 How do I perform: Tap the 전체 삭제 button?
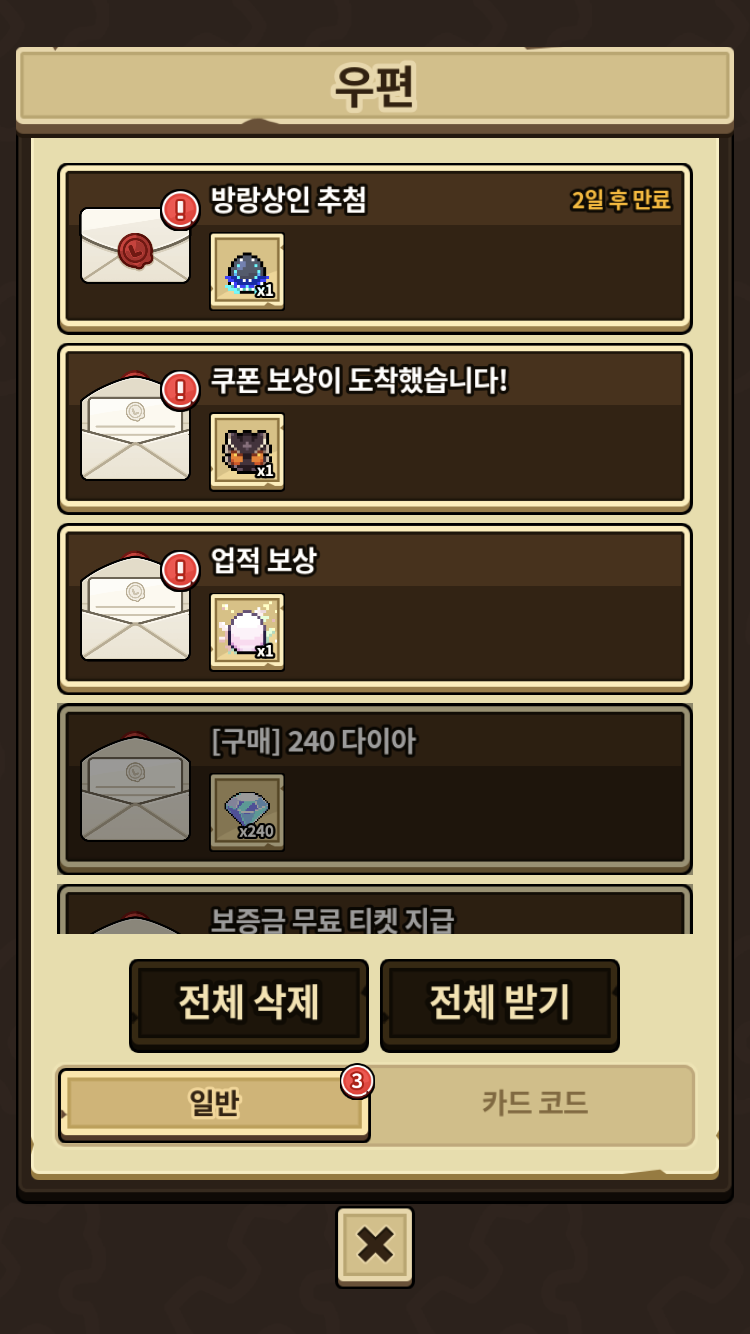click(249, 1003)
